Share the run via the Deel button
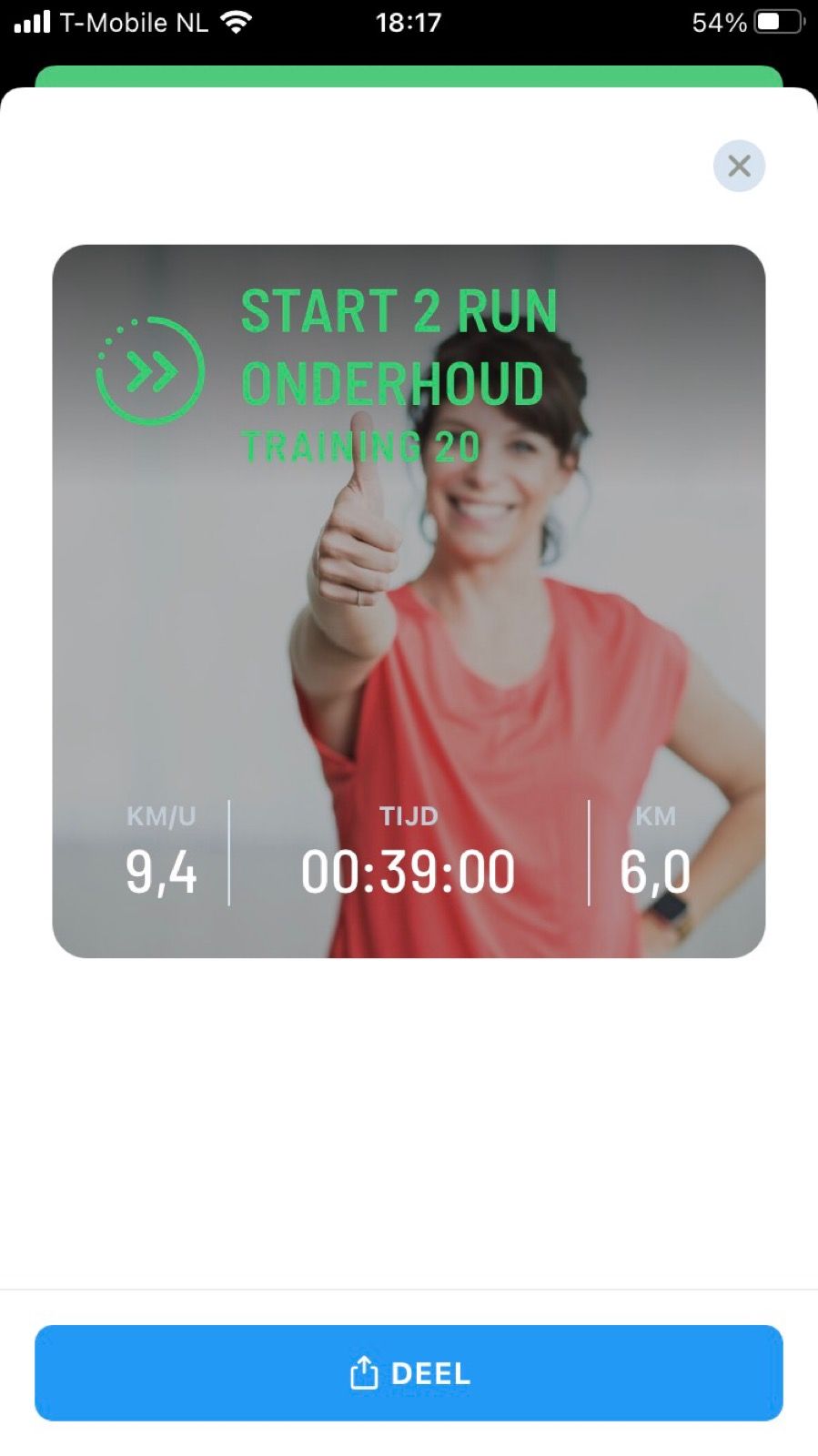This screenshot has height=1456, width=818. point(409,1372)
